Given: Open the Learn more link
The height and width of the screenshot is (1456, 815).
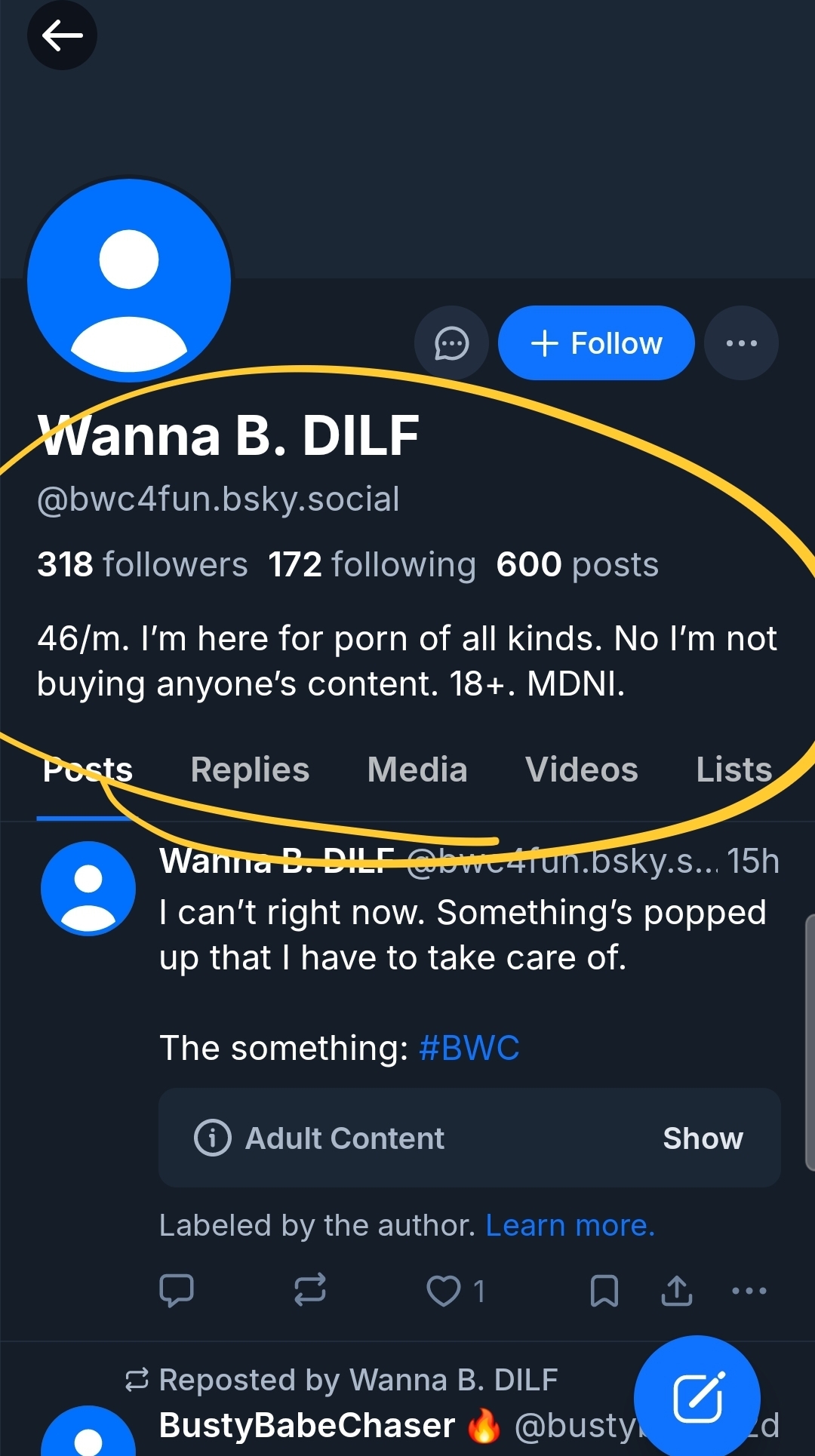Looking at the screenshot, I should pyautogui.click(x=570, y=1225).
